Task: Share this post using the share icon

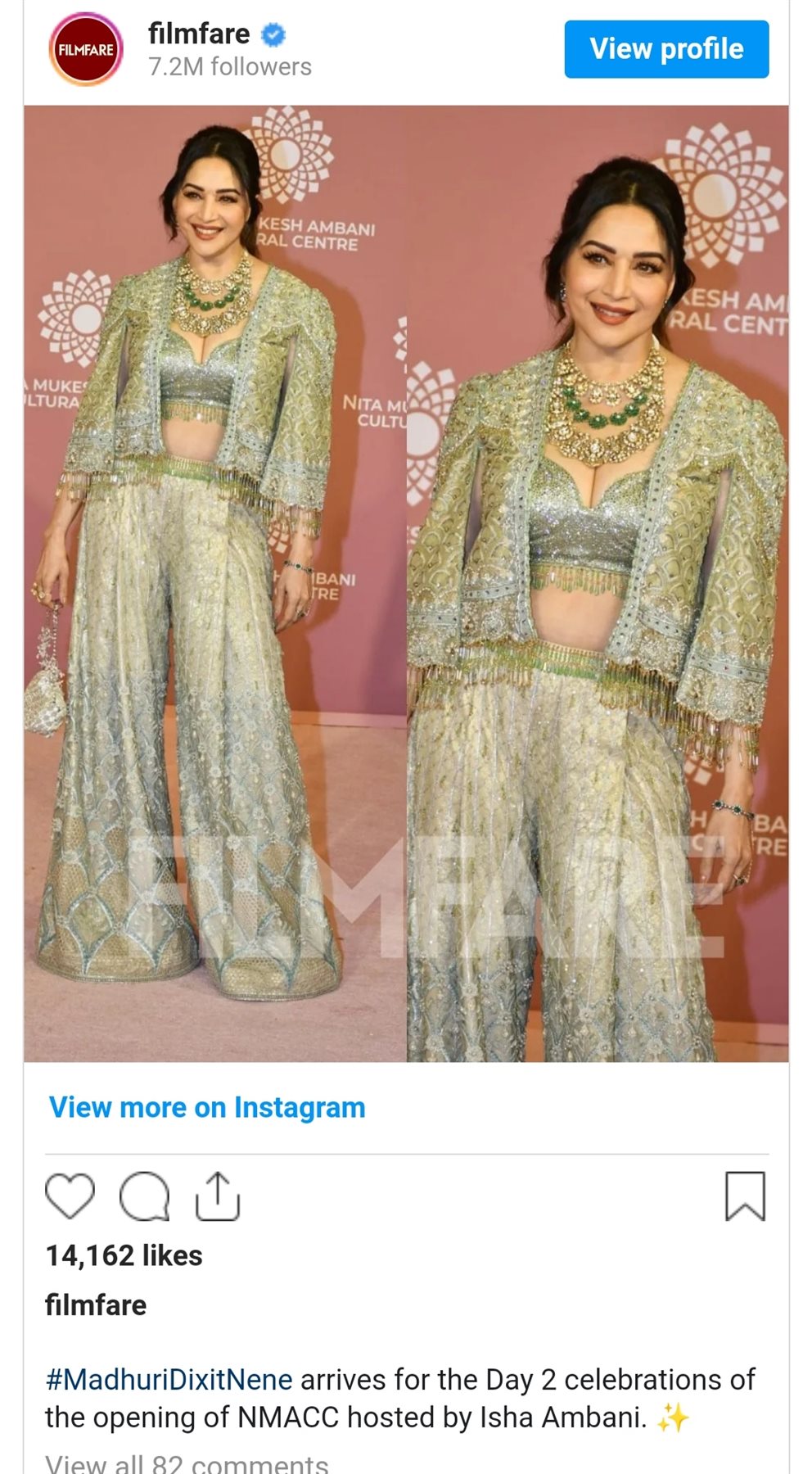Action: coord(218,1196)
